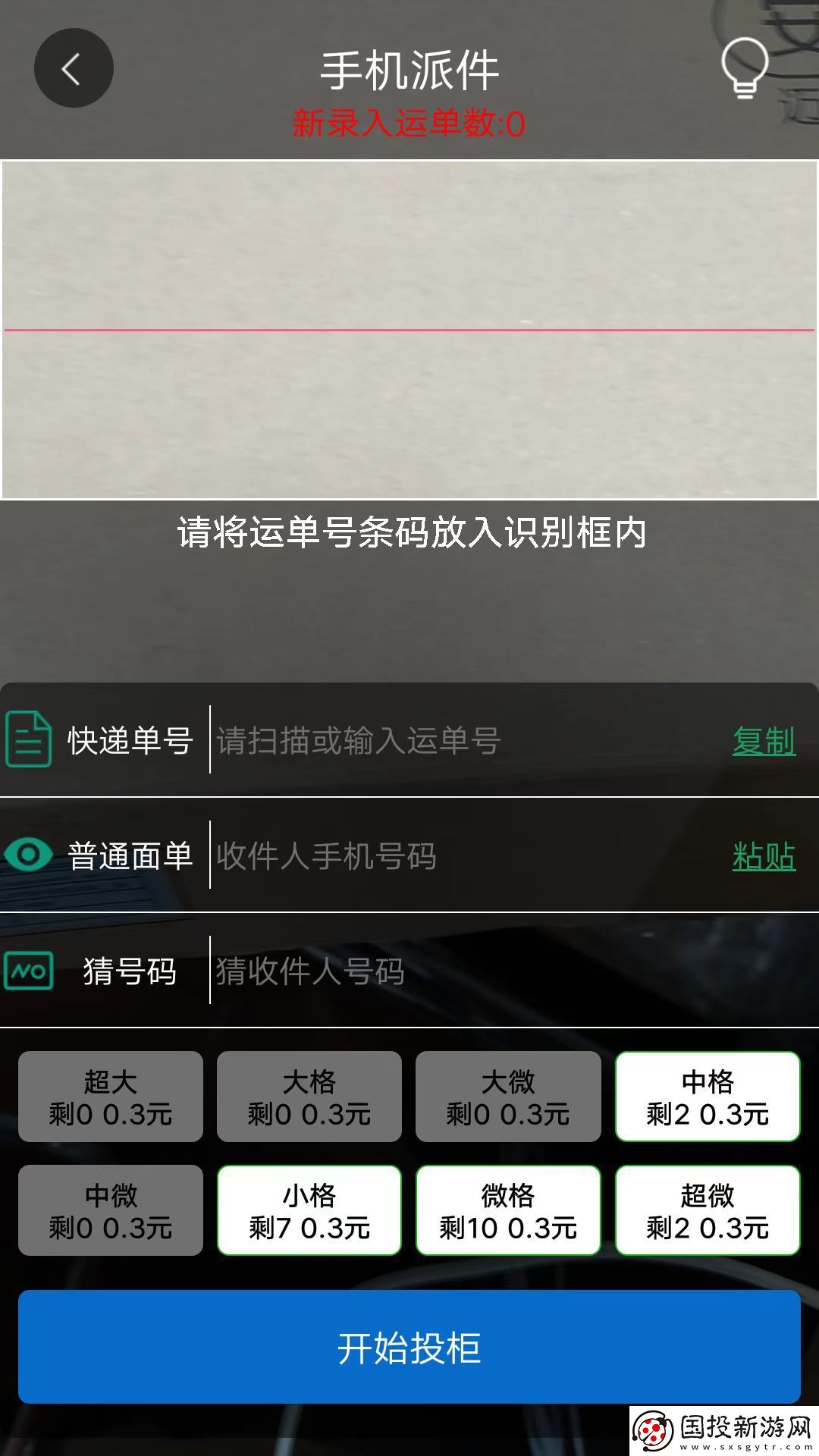The image size is (819, 1456).
Task: Start delivery with 开始投柜 button
Action: point(409,1347)
